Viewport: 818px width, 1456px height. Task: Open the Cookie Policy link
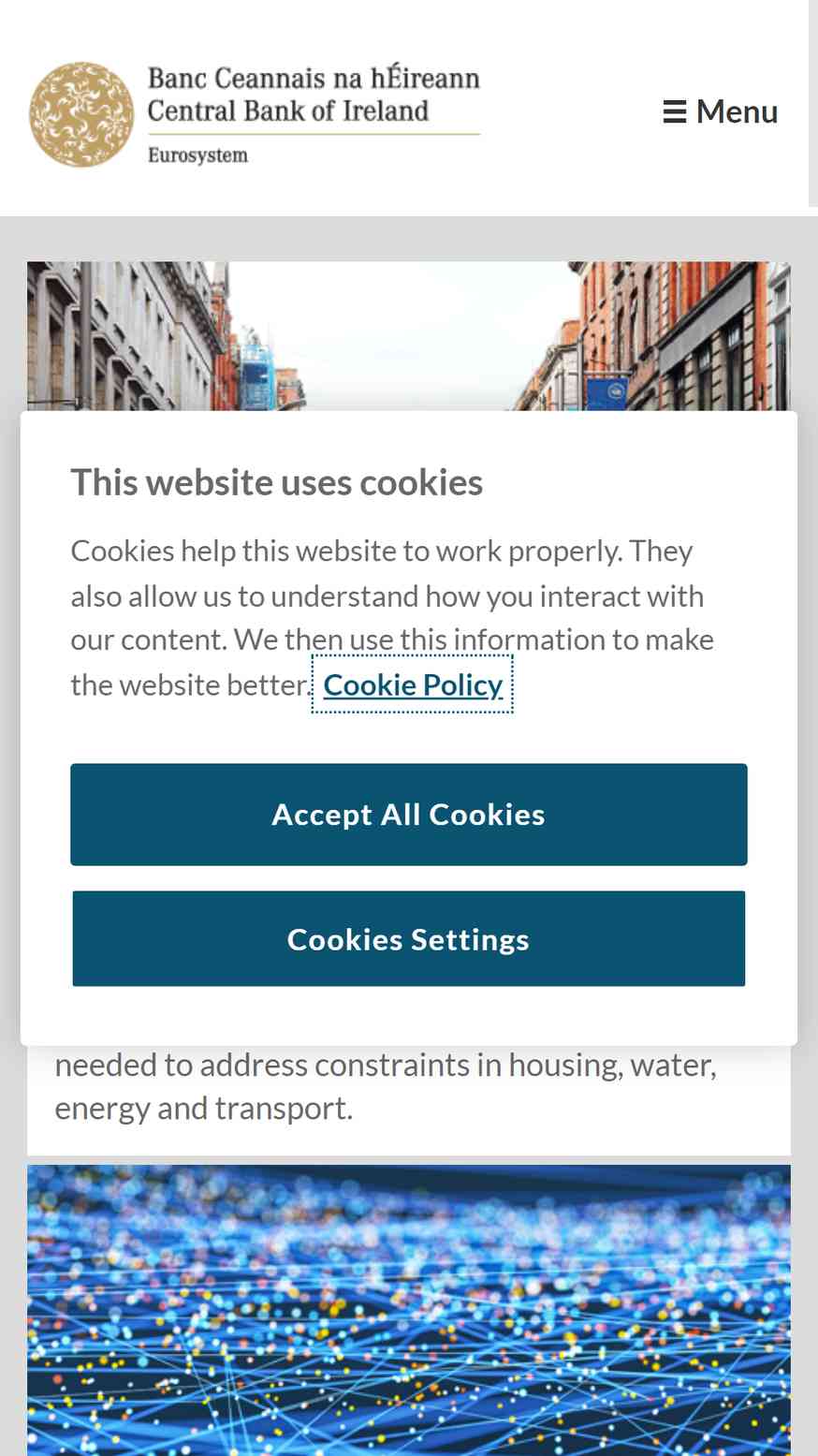click(413, 685)
